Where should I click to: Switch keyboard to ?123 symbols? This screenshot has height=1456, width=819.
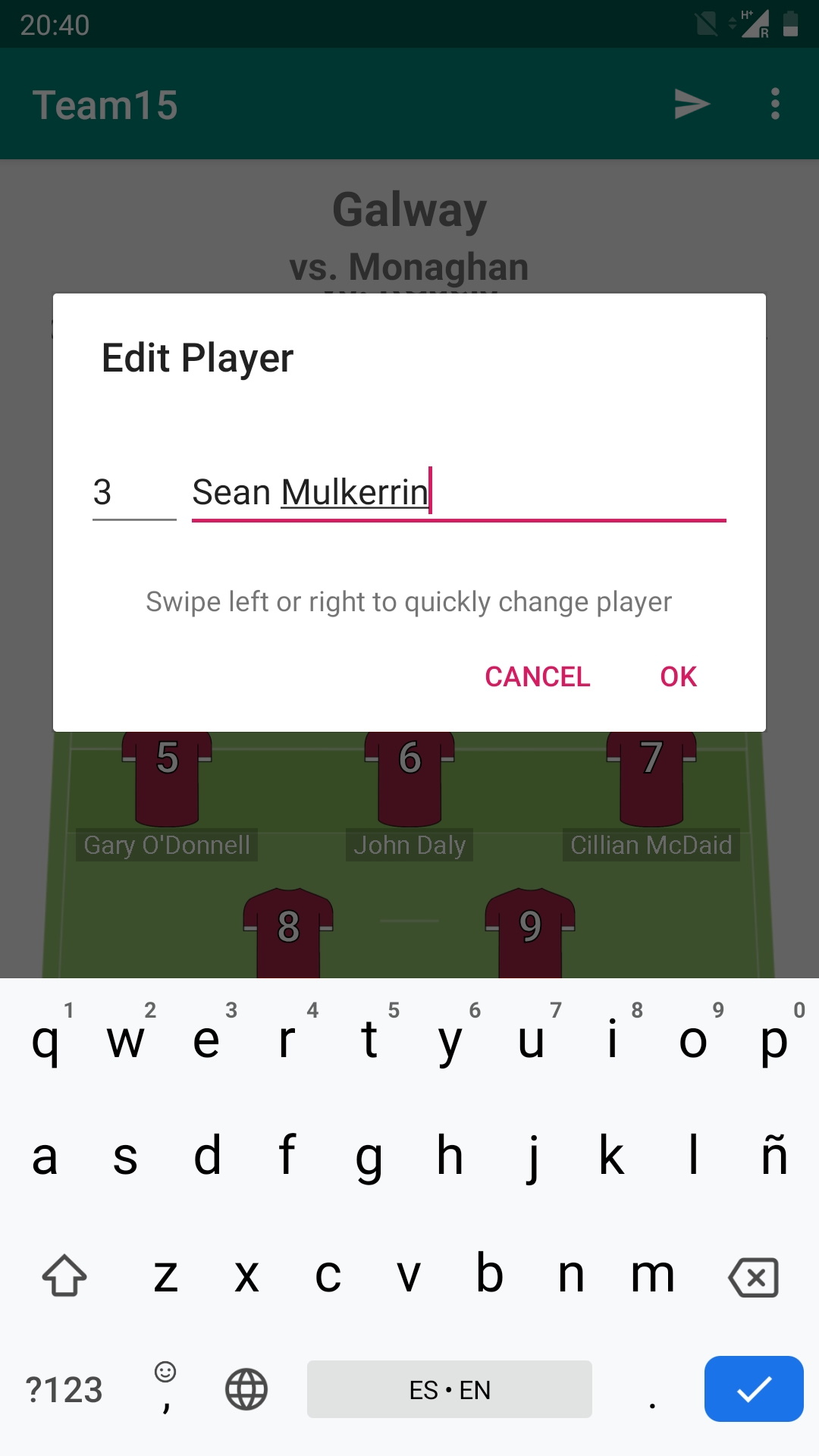click(64, 1390)
